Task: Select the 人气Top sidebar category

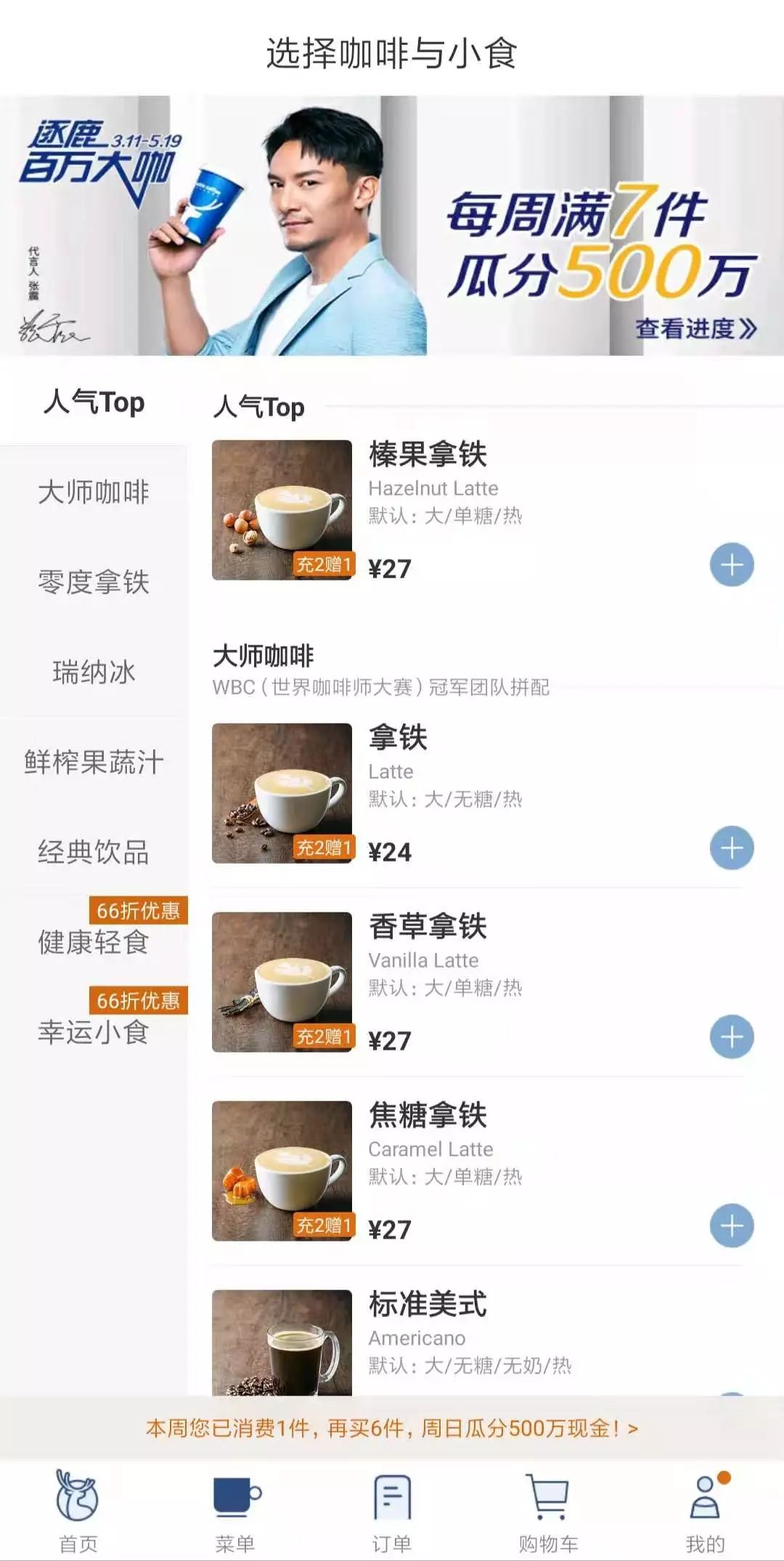Action: click(94, 402)
